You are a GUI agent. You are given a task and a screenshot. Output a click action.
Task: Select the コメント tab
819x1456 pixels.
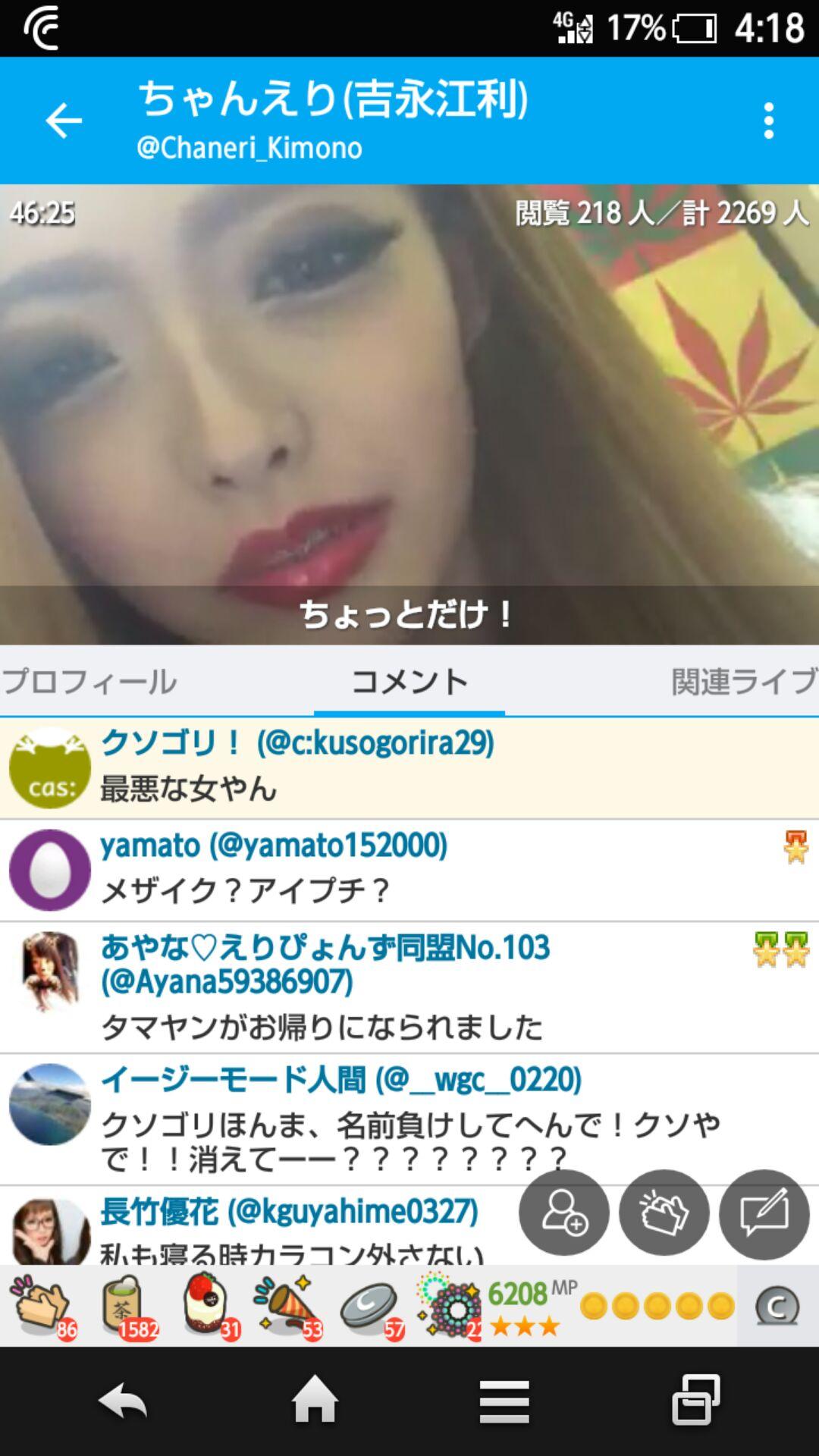(x=409, y=681)
